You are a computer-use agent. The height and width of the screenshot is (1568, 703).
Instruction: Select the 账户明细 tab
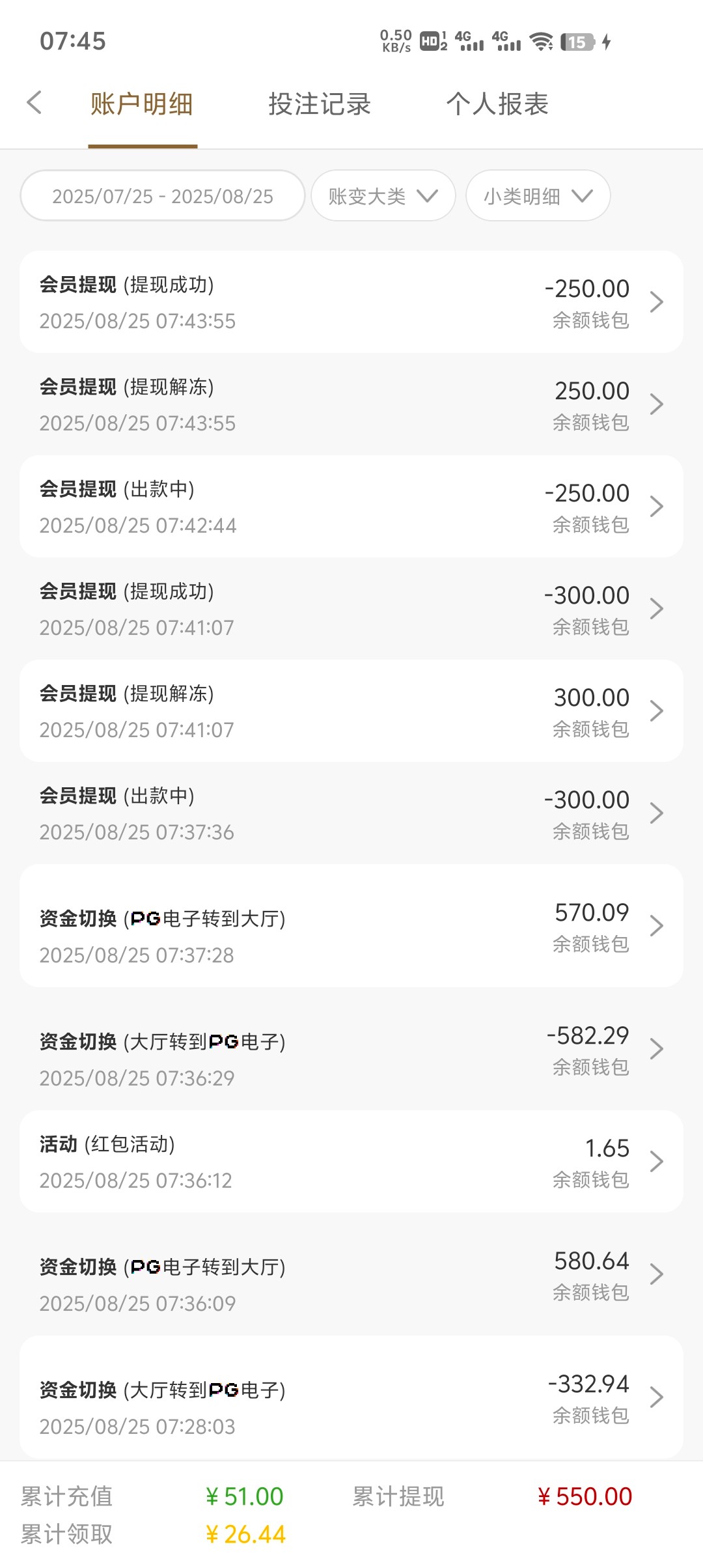tap(142, 104)
